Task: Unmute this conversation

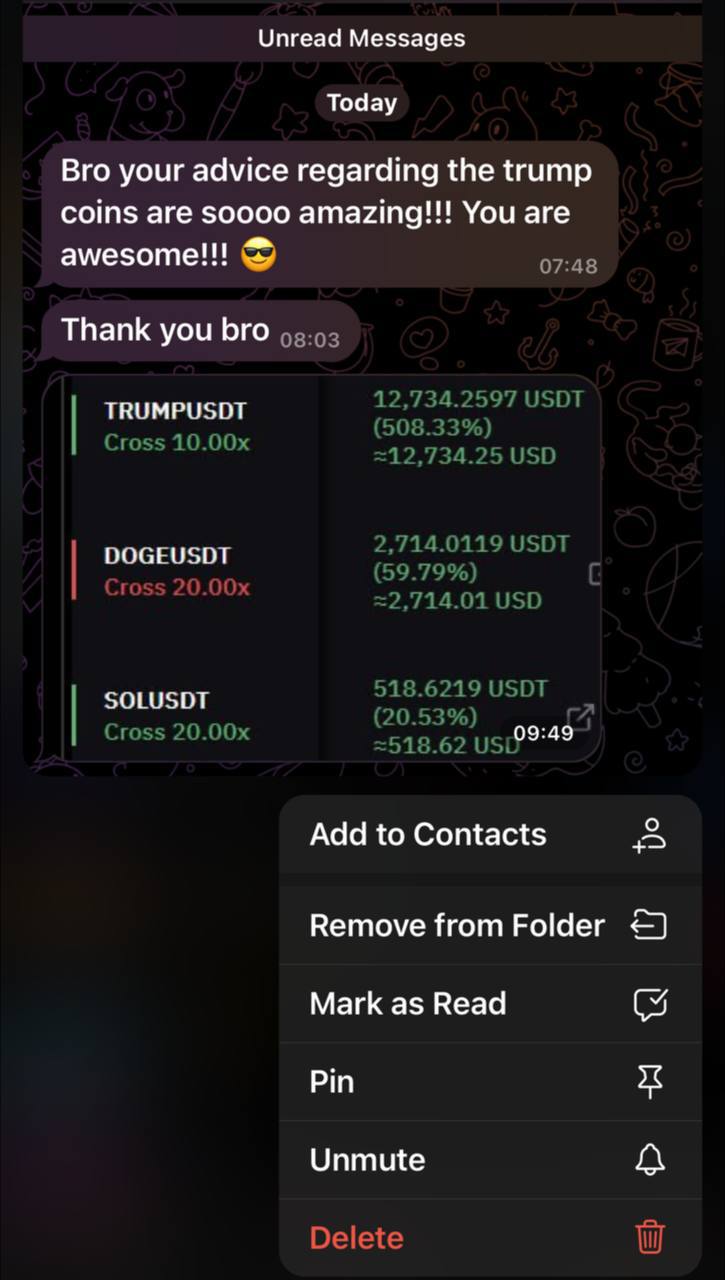Action: point(488,1159)
